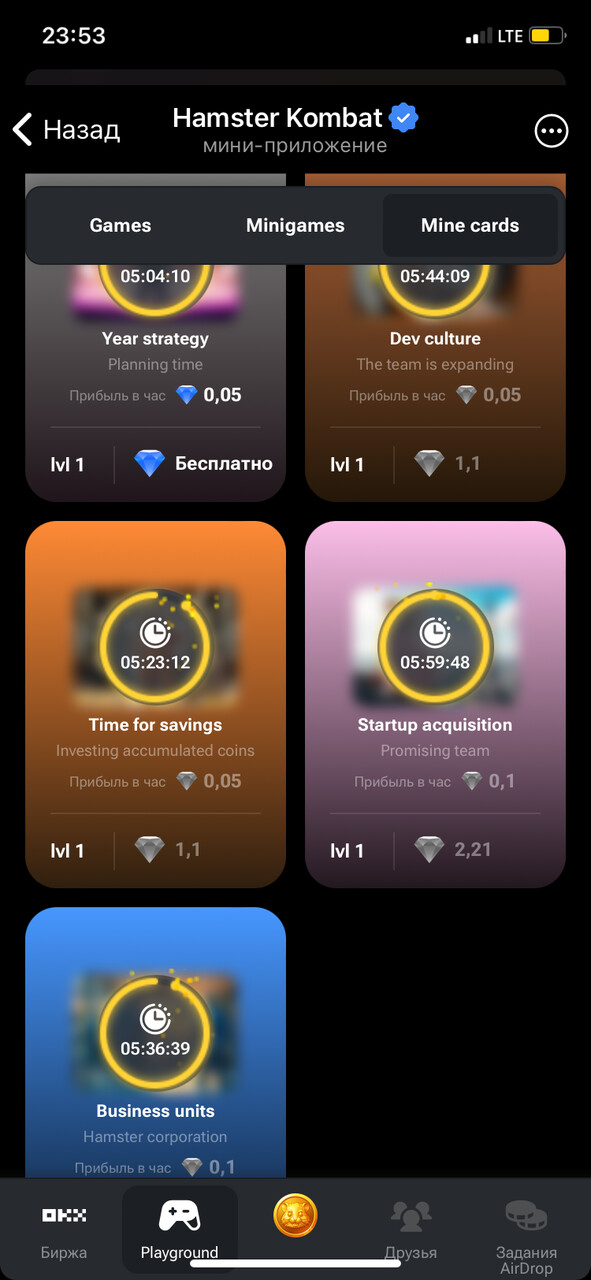Screen dimensions: 591x1280
Task: Select the Mine cards tab
Action: [470, 225]
